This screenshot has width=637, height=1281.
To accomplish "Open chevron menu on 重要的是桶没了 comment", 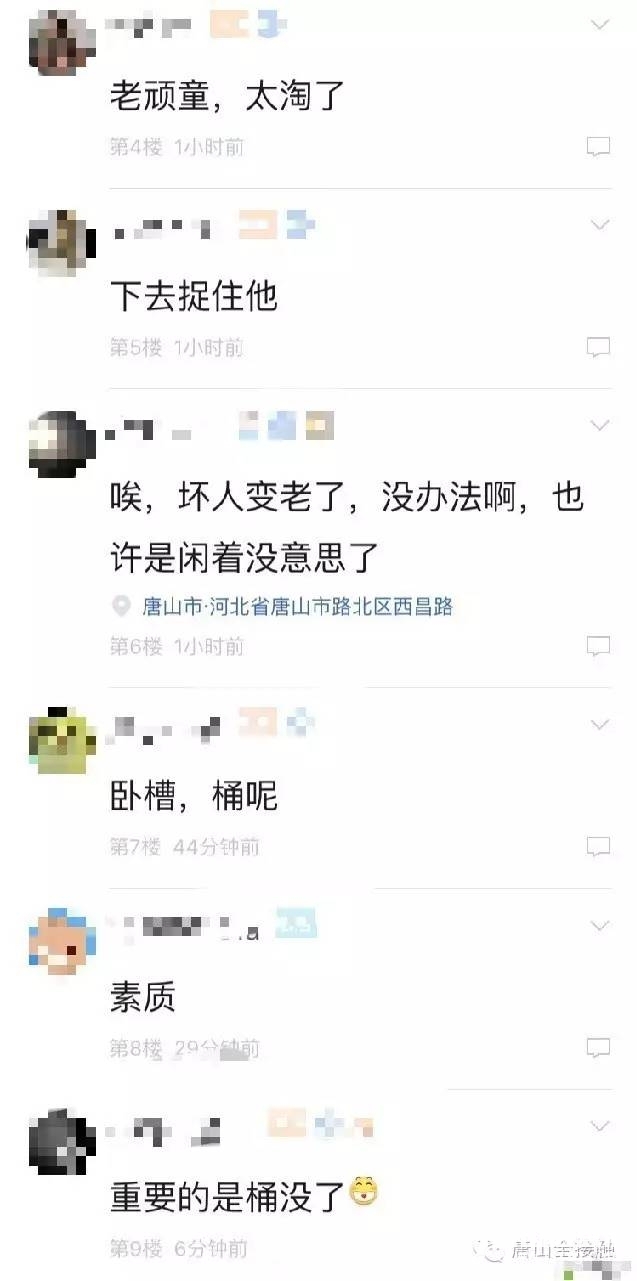I will (x=600, y=1126).
